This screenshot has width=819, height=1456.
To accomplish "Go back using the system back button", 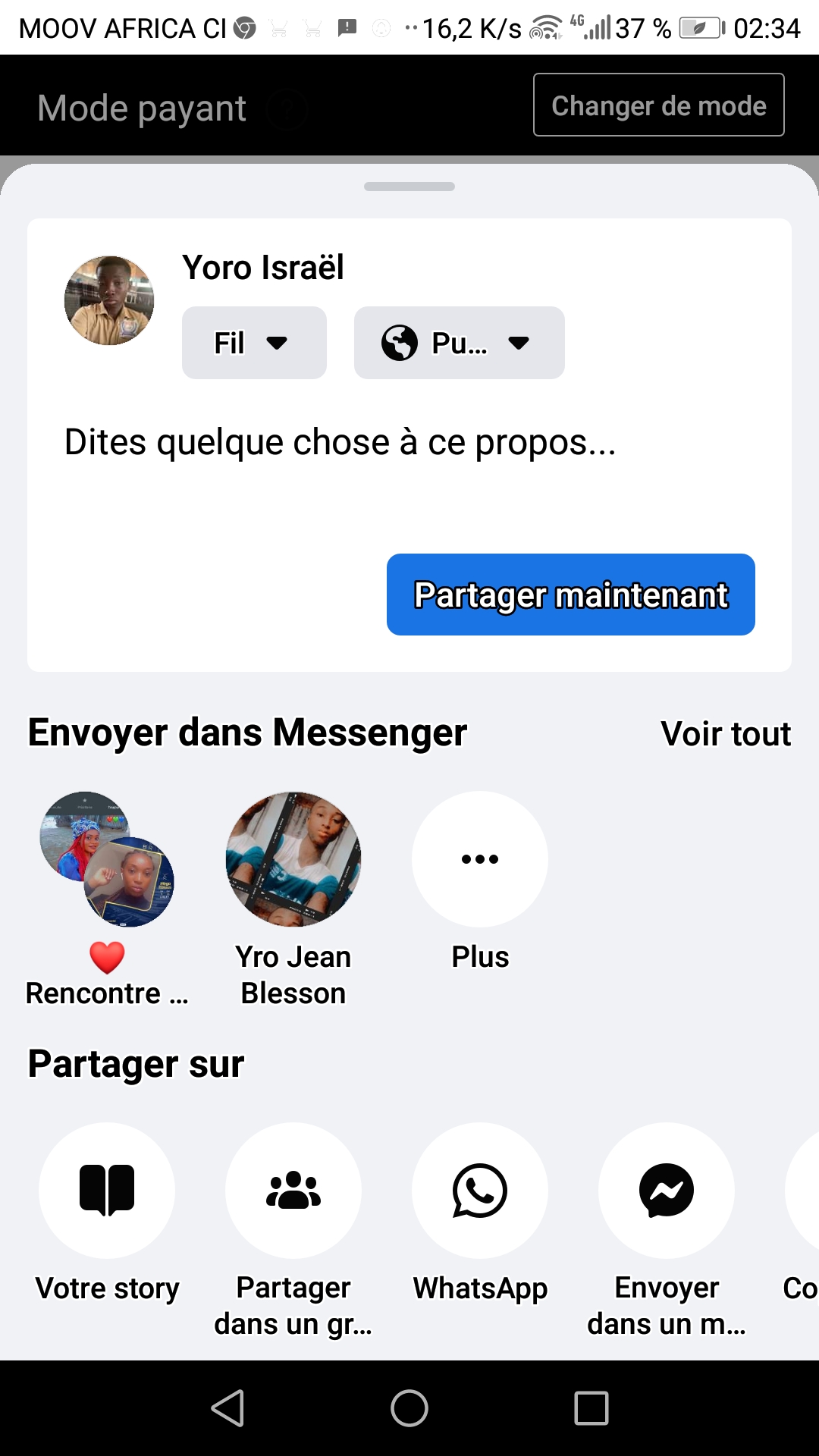I will [x=227, y=1408].
